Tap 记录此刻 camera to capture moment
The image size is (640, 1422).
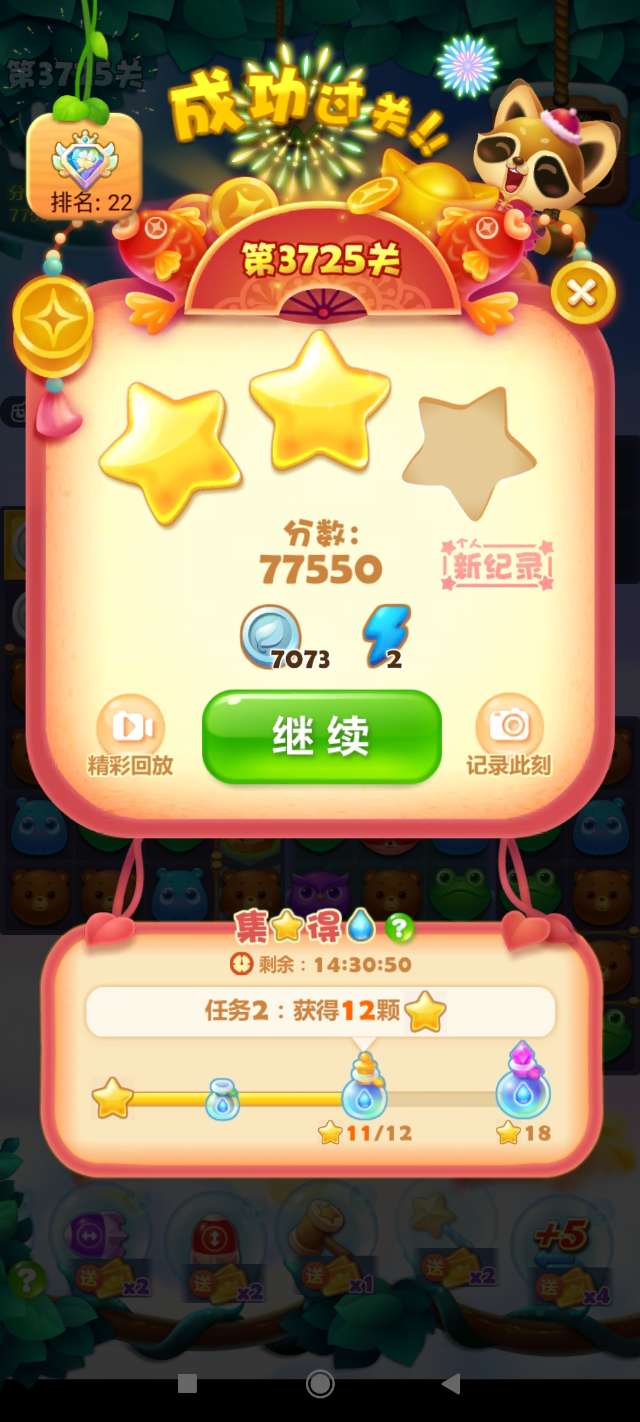[x=508, y=737]
